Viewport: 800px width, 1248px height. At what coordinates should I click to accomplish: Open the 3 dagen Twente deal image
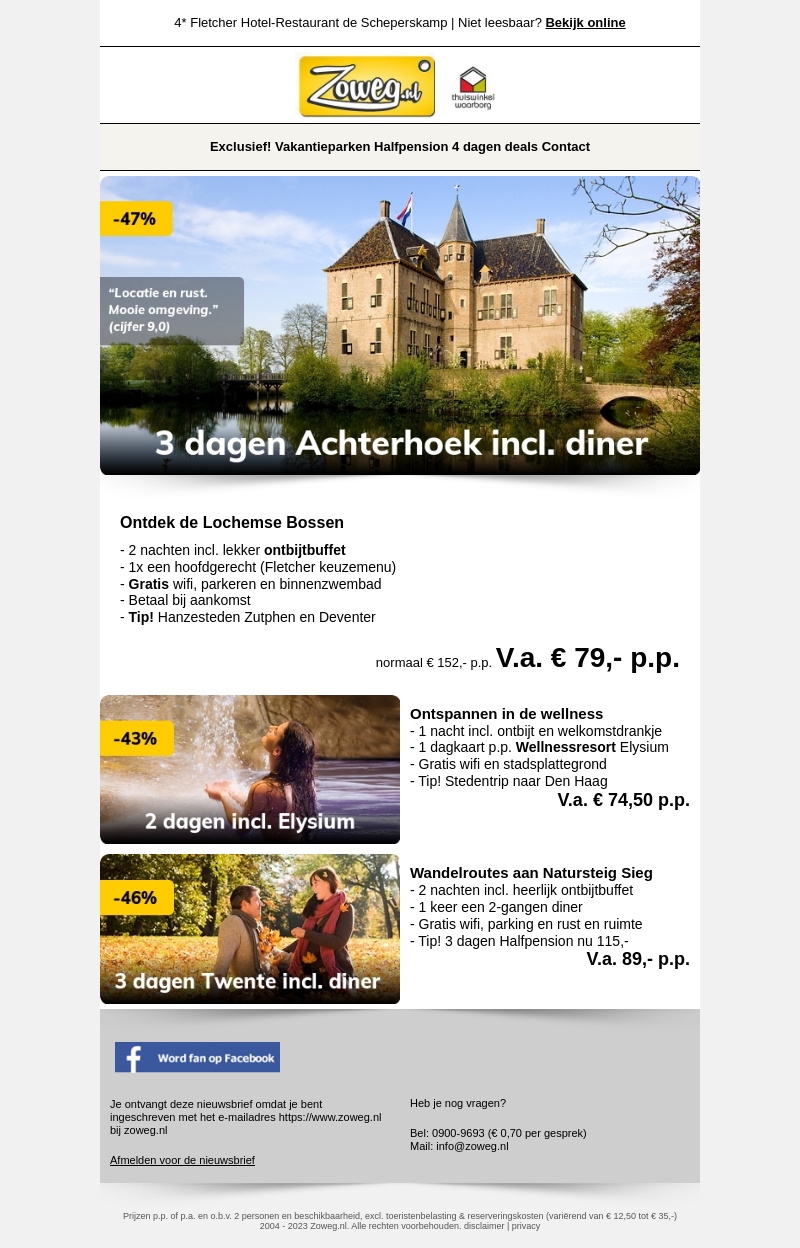point(250,929)
